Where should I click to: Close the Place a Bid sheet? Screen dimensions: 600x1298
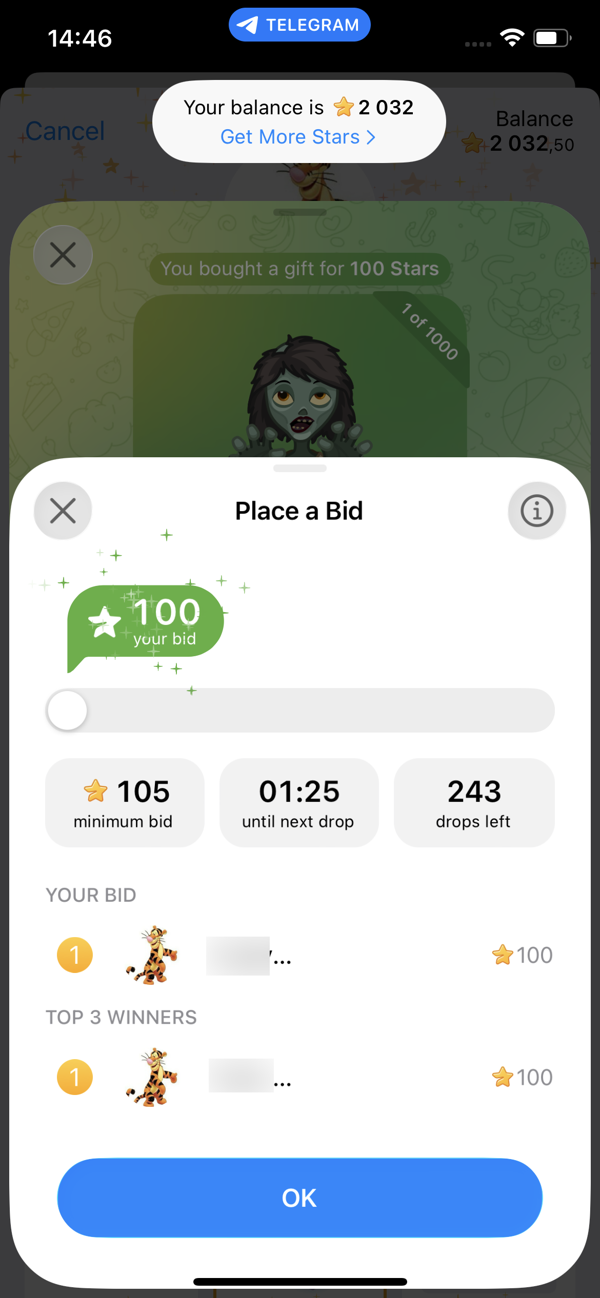pyautogui.click(x=63, y=511)
